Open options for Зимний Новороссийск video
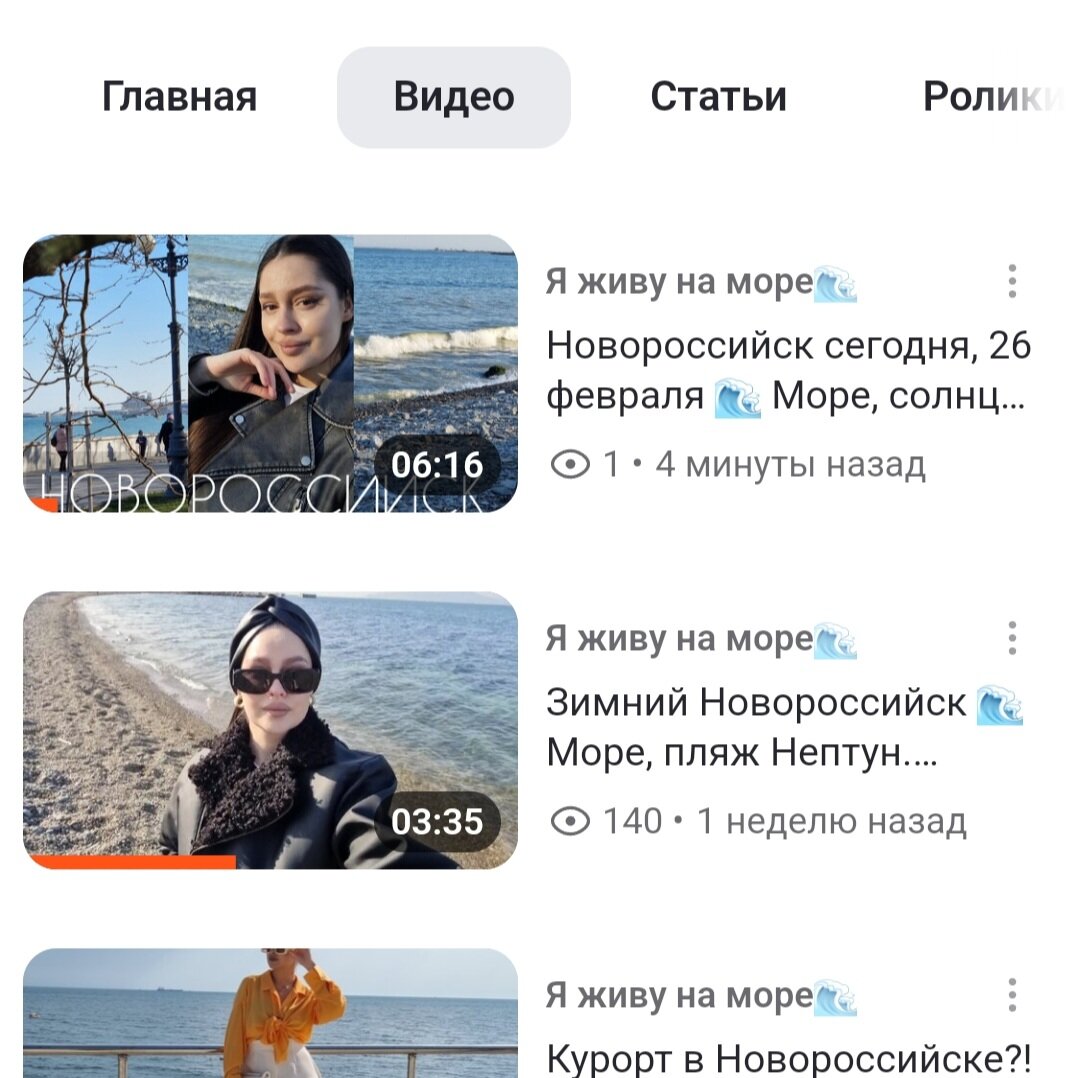The width and height of the screenshot is (1080, 1078). coord(1012,638)
